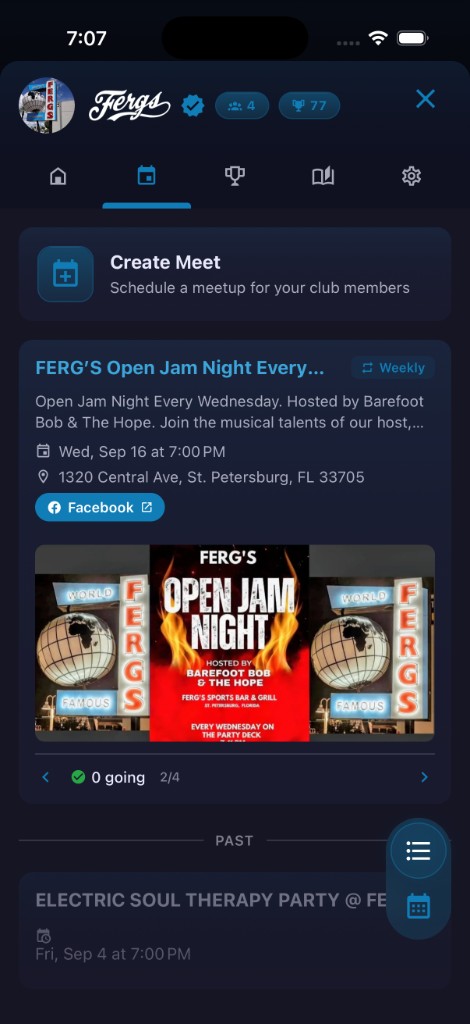
Task: Open the members count badge showing 4
Action: point(242,106)
